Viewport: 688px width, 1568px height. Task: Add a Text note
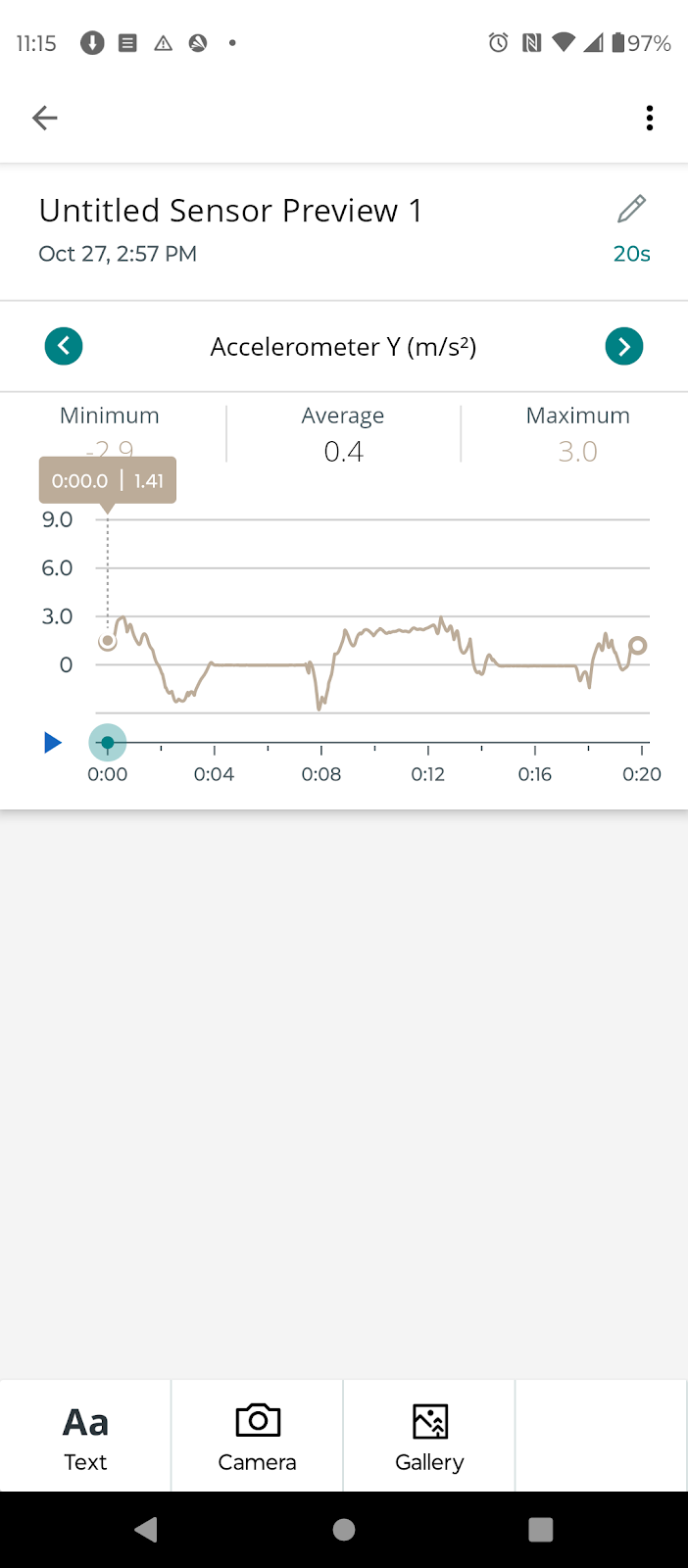[x=85, y=1437]
